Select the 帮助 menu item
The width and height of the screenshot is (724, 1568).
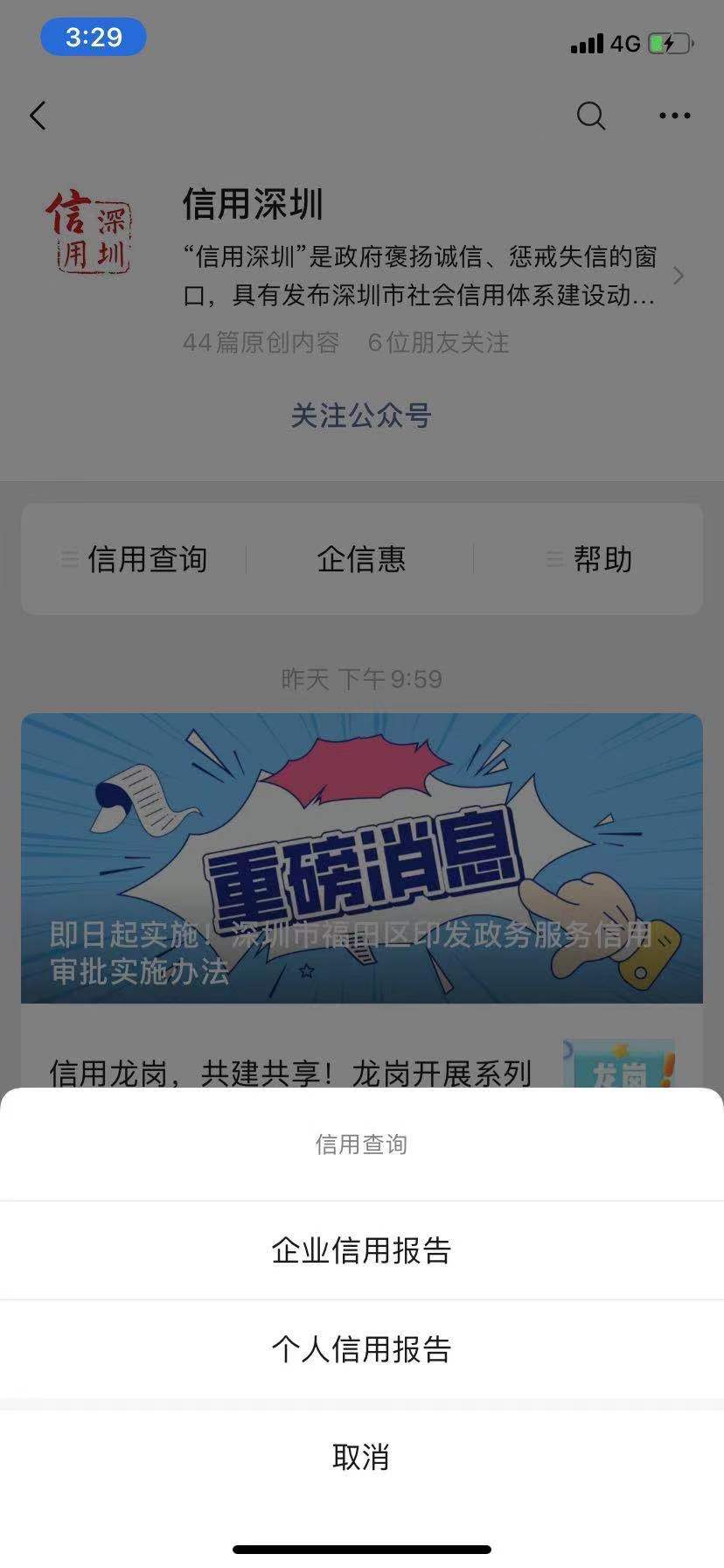point(603,559)
